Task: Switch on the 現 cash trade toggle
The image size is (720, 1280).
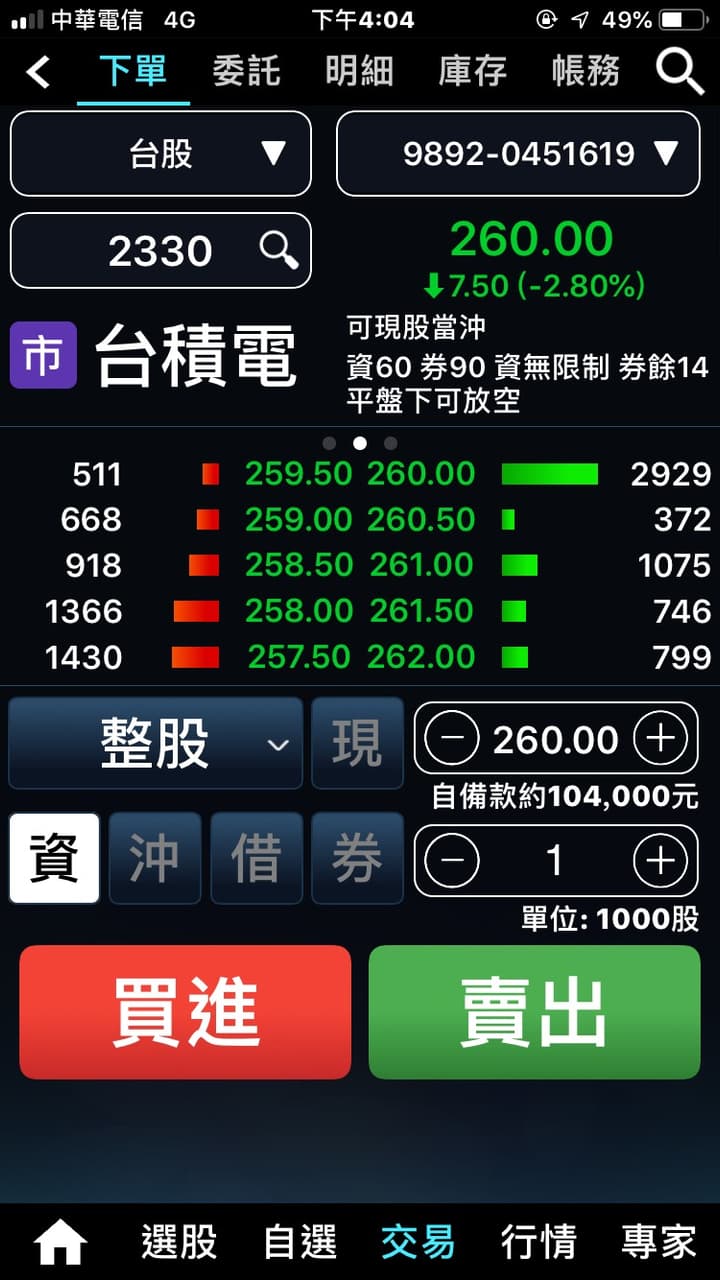Action: tap(357, 741)
